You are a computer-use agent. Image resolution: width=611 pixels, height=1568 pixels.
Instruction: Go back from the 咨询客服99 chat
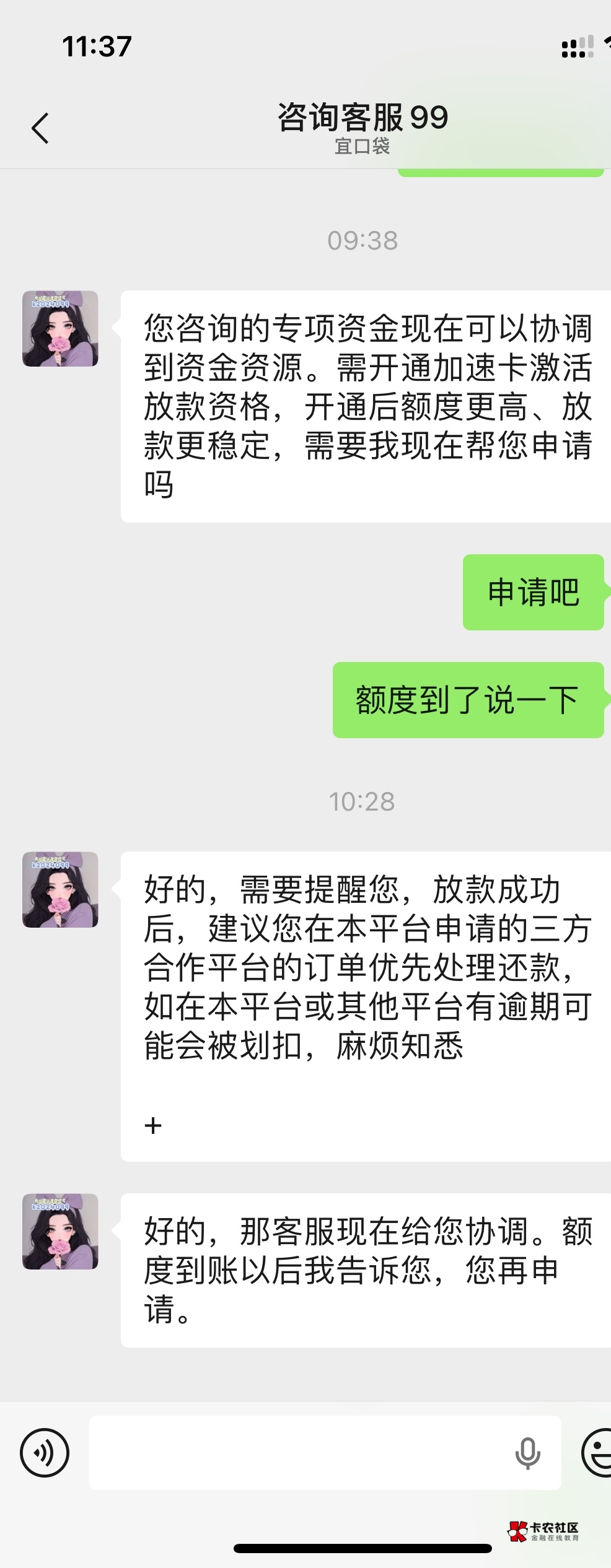[40, 128]
